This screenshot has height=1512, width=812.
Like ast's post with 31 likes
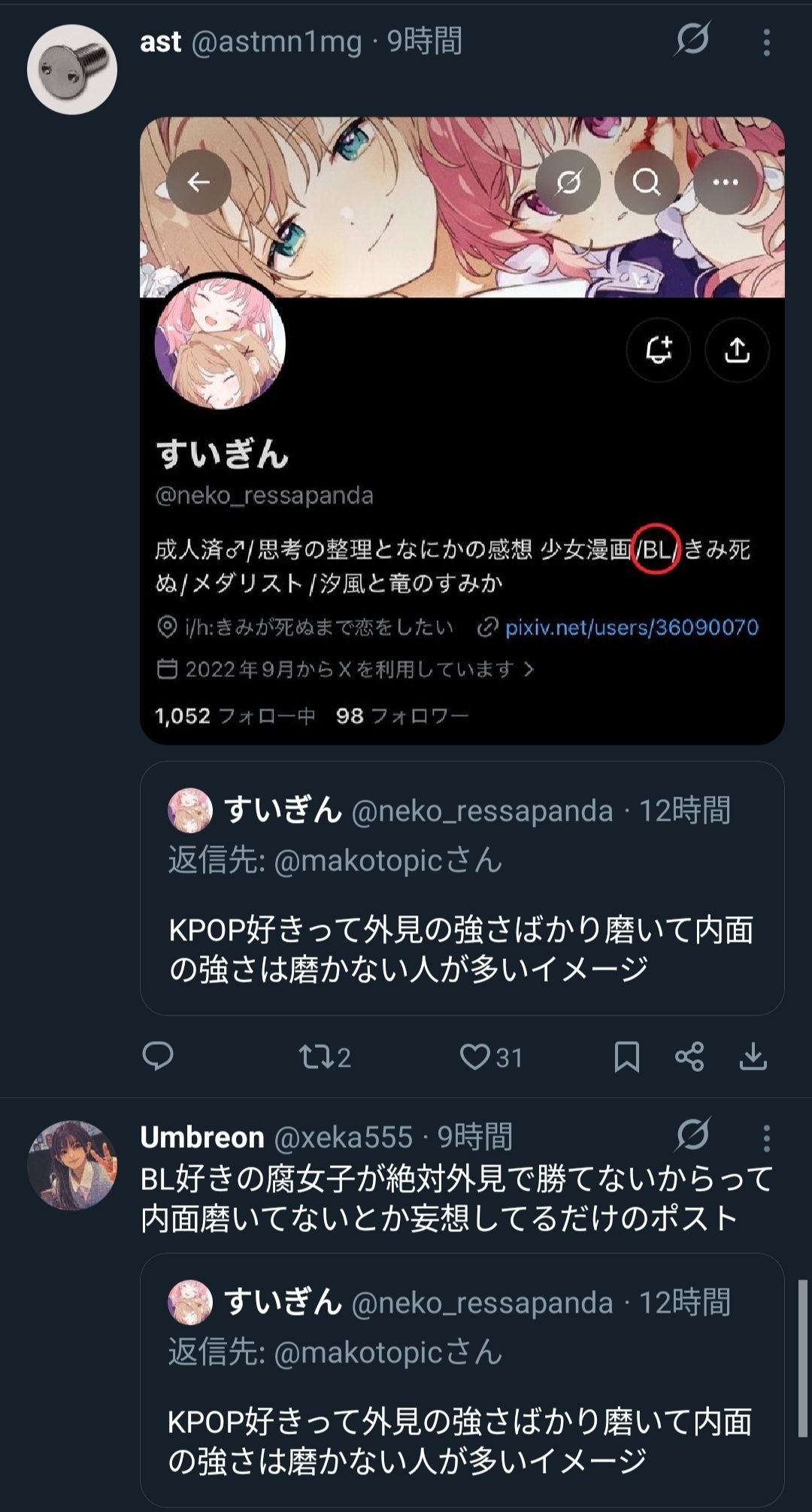coord(491,1057)
